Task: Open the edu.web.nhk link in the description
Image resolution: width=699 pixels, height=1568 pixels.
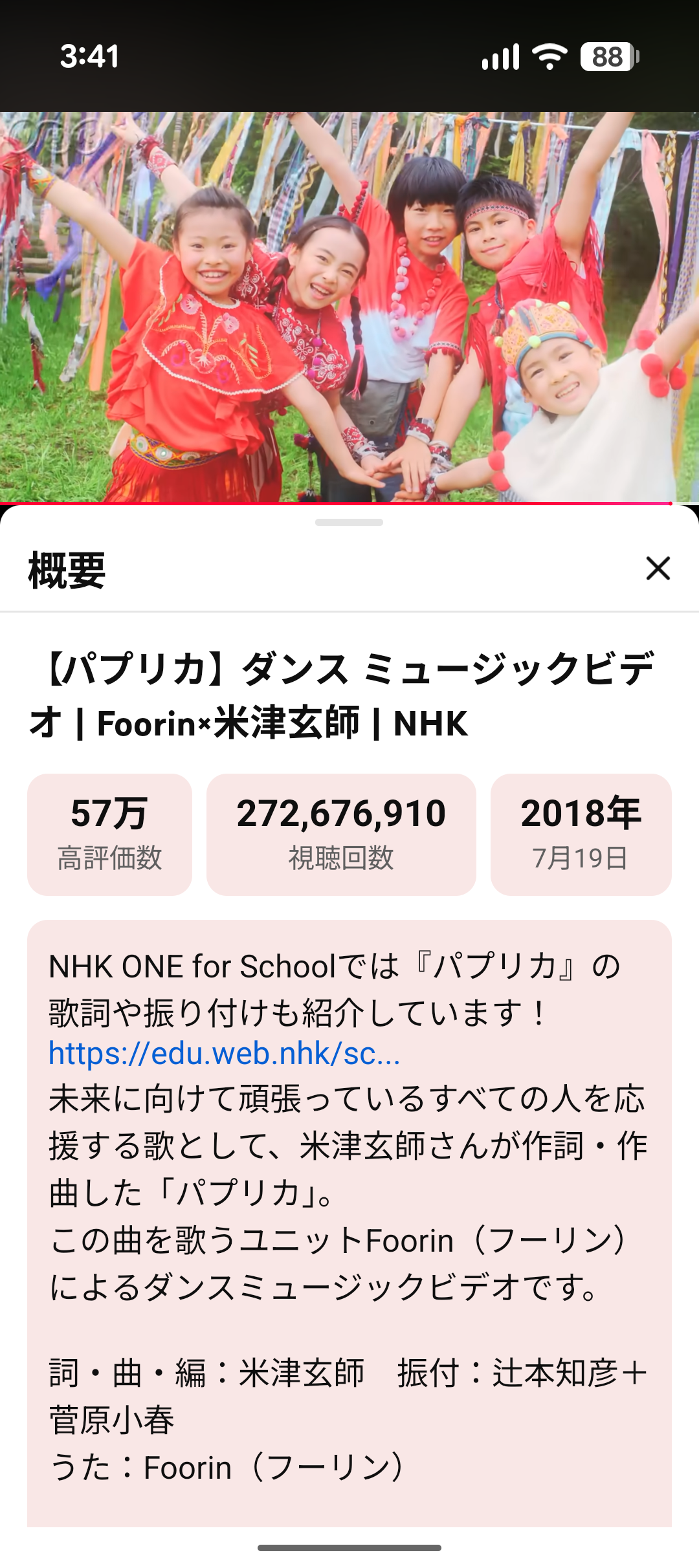Action: click(x=224, y=1054)
